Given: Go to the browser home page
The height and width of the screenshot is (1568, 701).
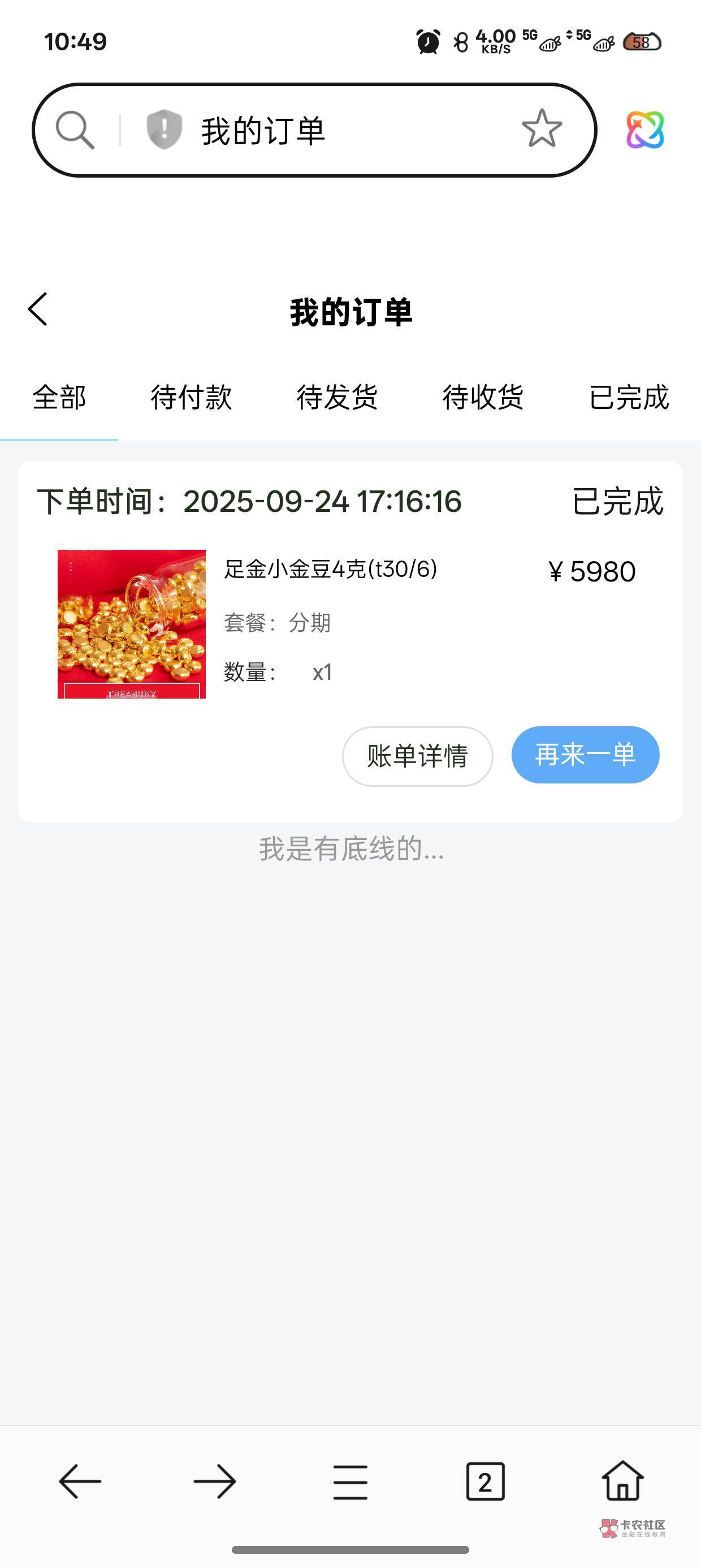Looking at the screenshot, I should click(622, 1480).
